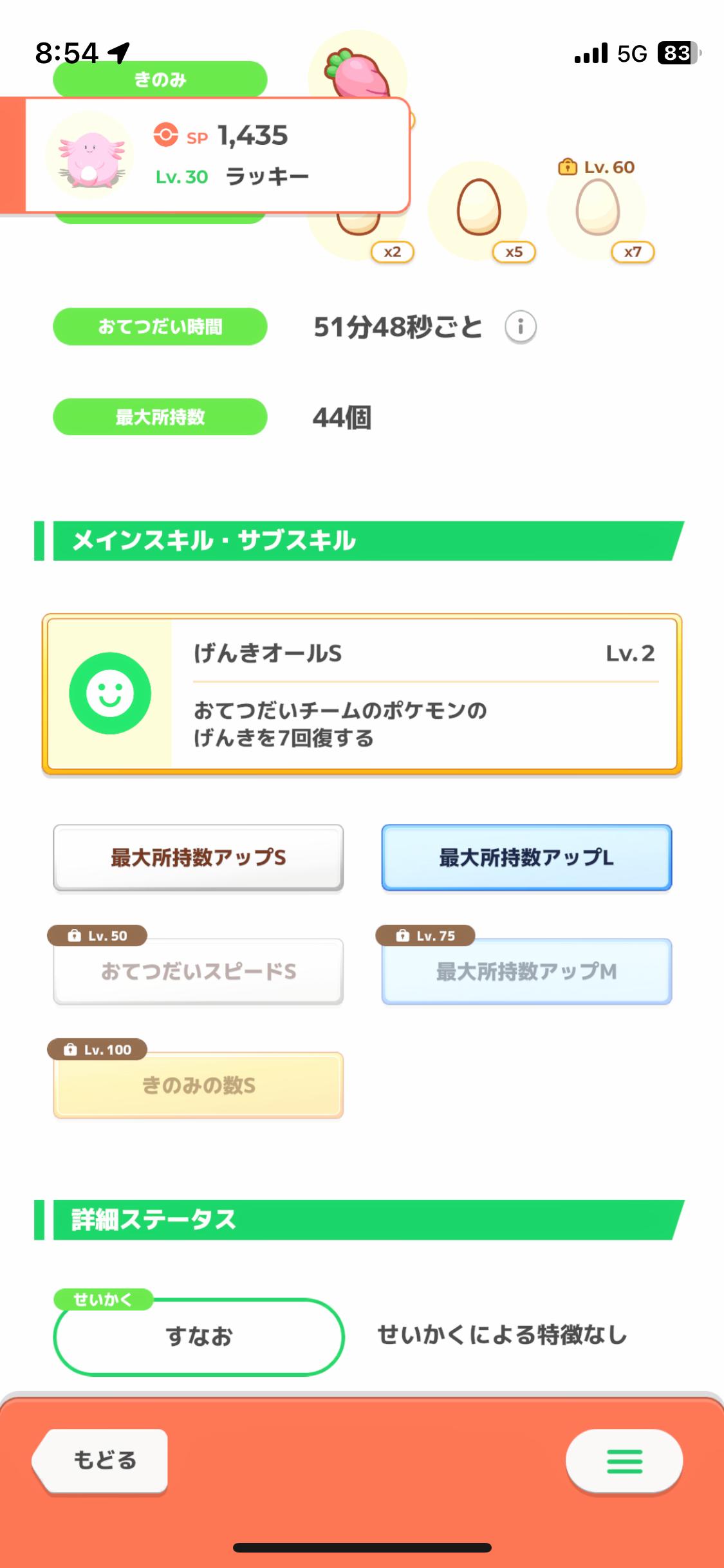Select the 最大所持数アップS sub skill
724x1568 pixels.
198,857
